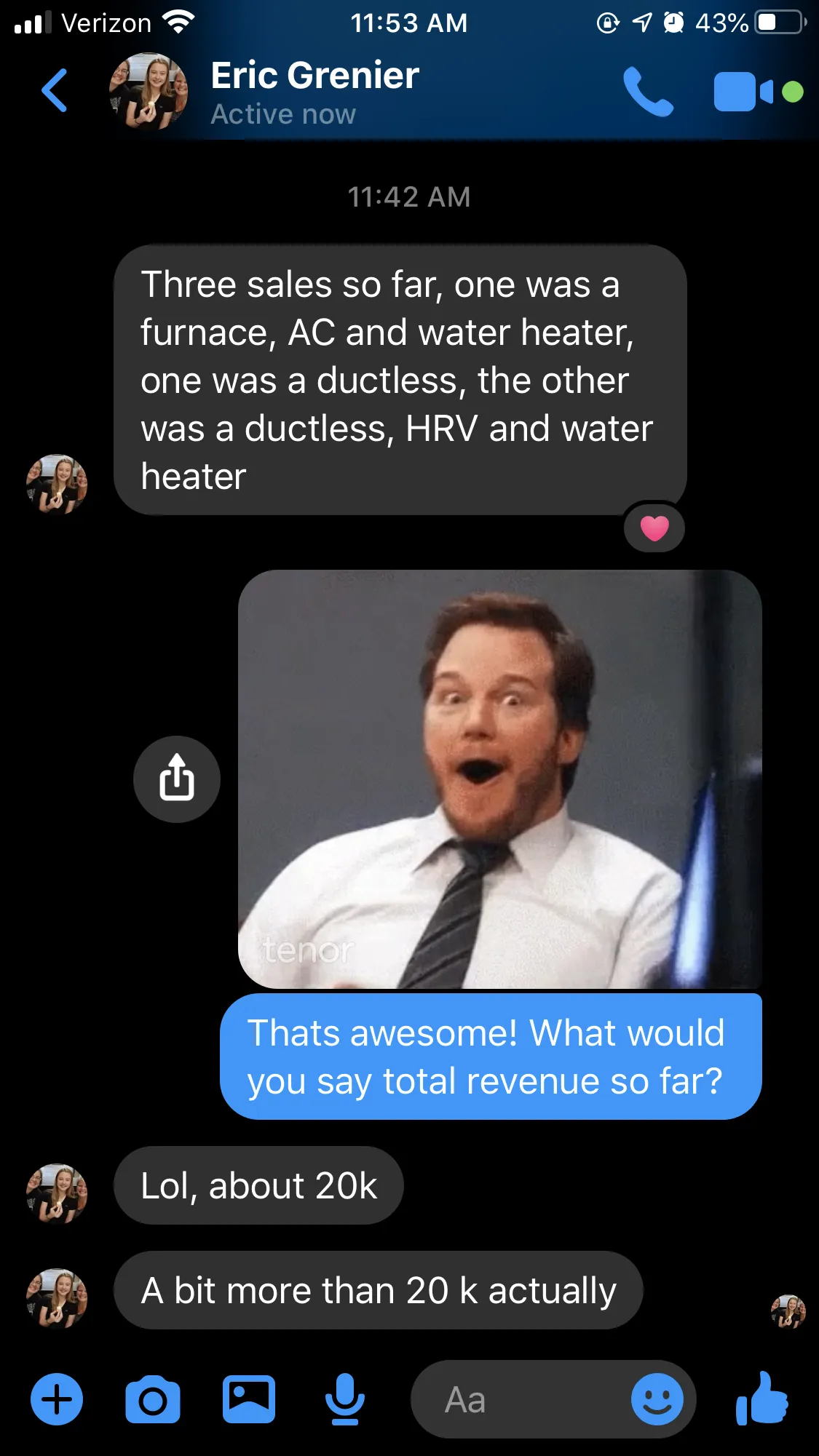
Task: Open the camera to take a photo
Action: [x=153, y=1399]
